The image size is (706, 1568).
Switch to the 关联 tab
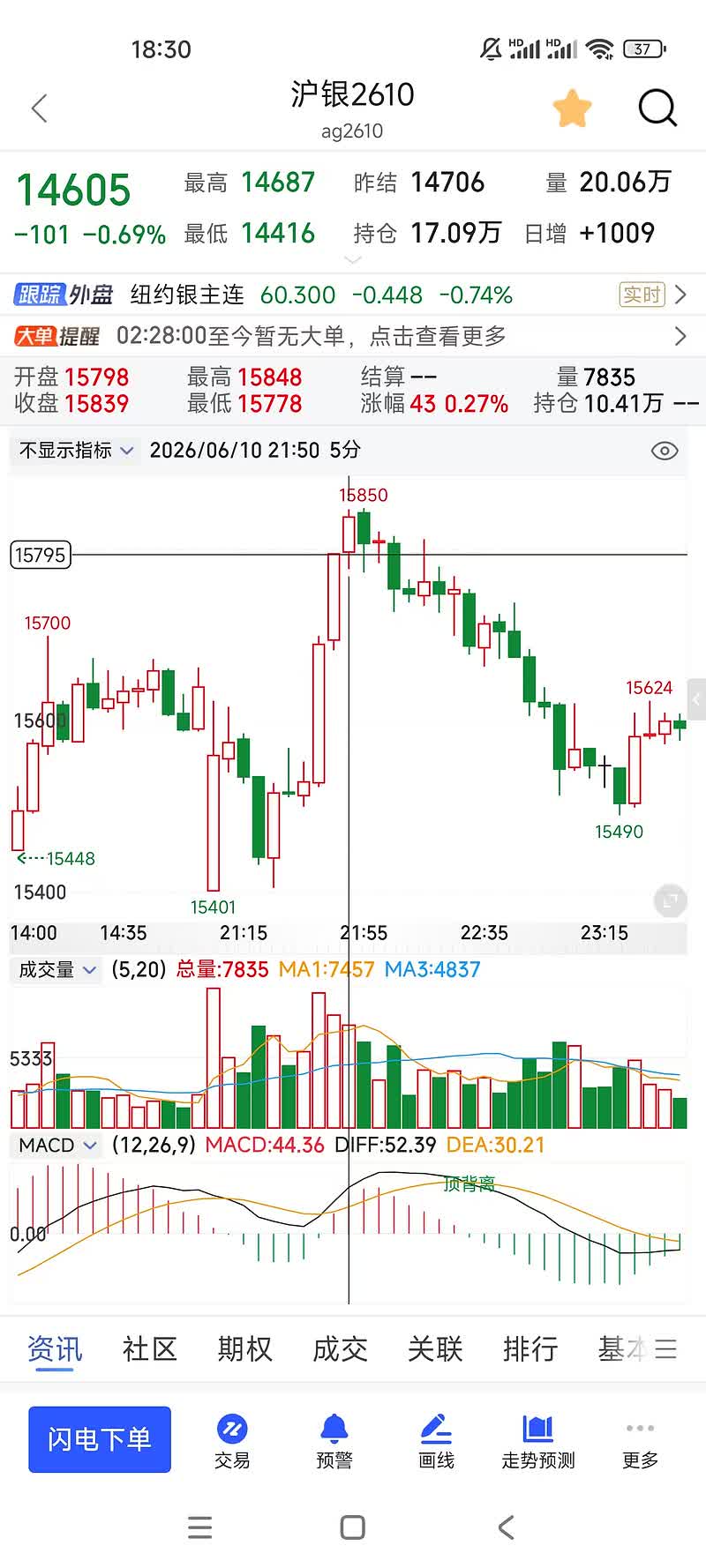(x=435, y=1349)
